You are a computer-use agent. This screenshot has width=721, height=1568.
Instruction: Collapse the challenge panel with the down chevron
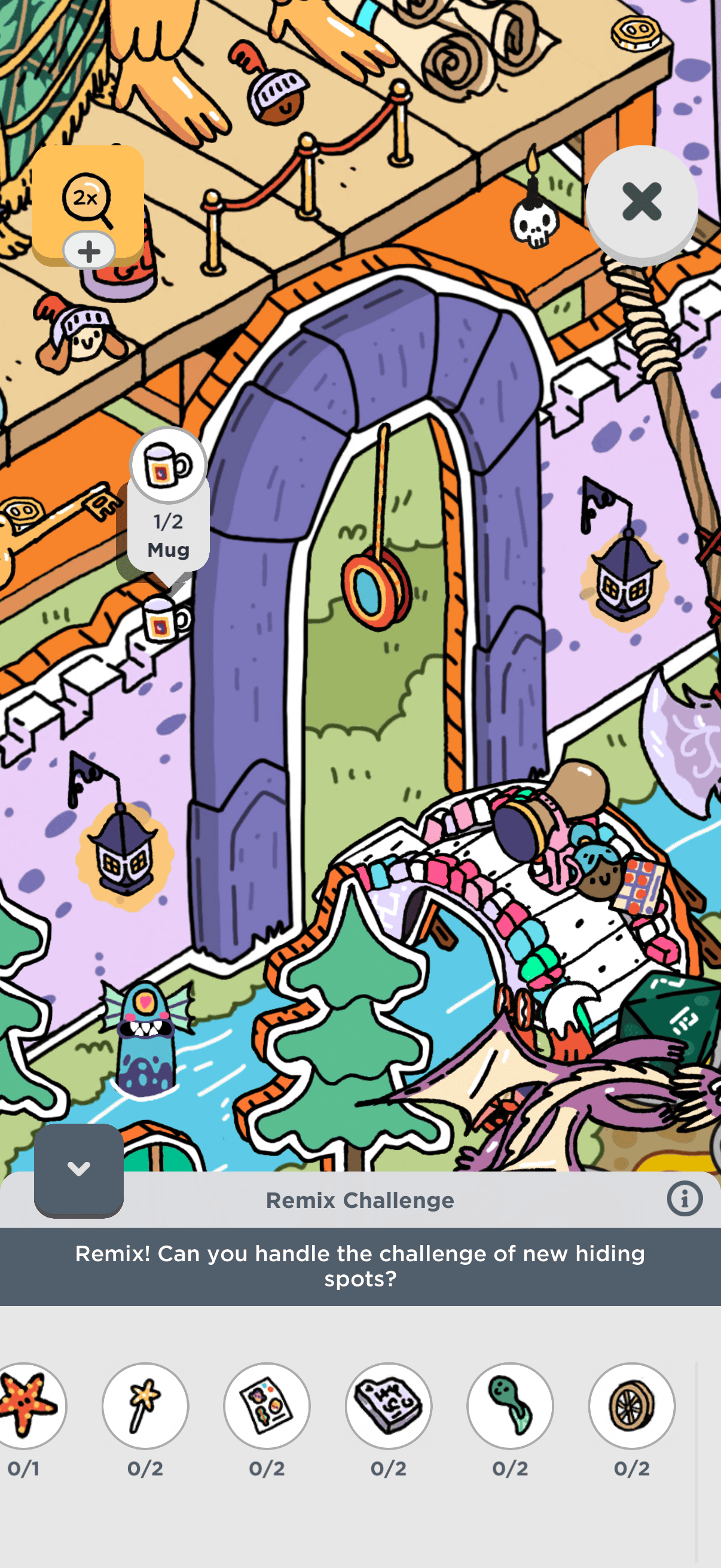point(79,1169)
